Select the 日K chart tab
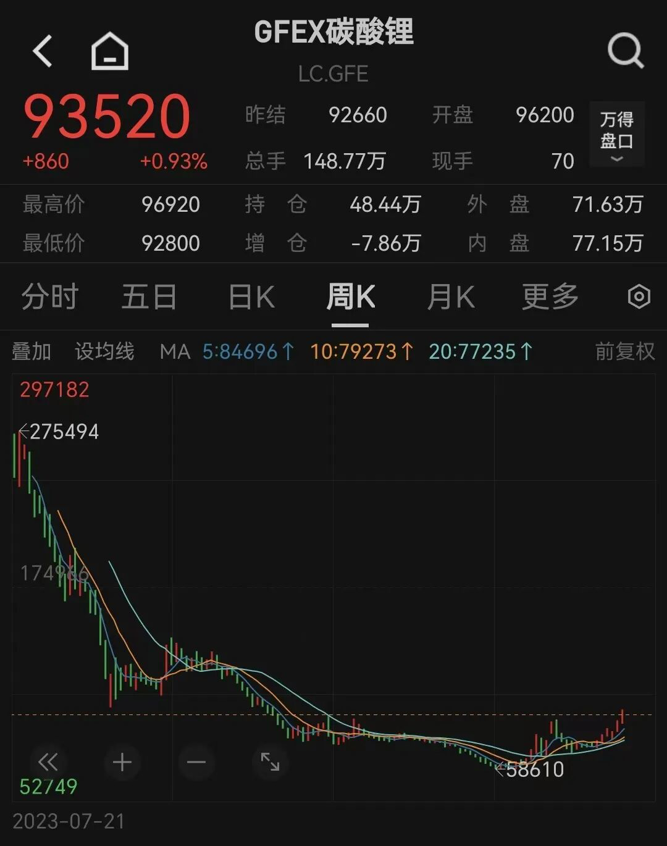This screenshot has height=846, width=667. tap(251, 297)
